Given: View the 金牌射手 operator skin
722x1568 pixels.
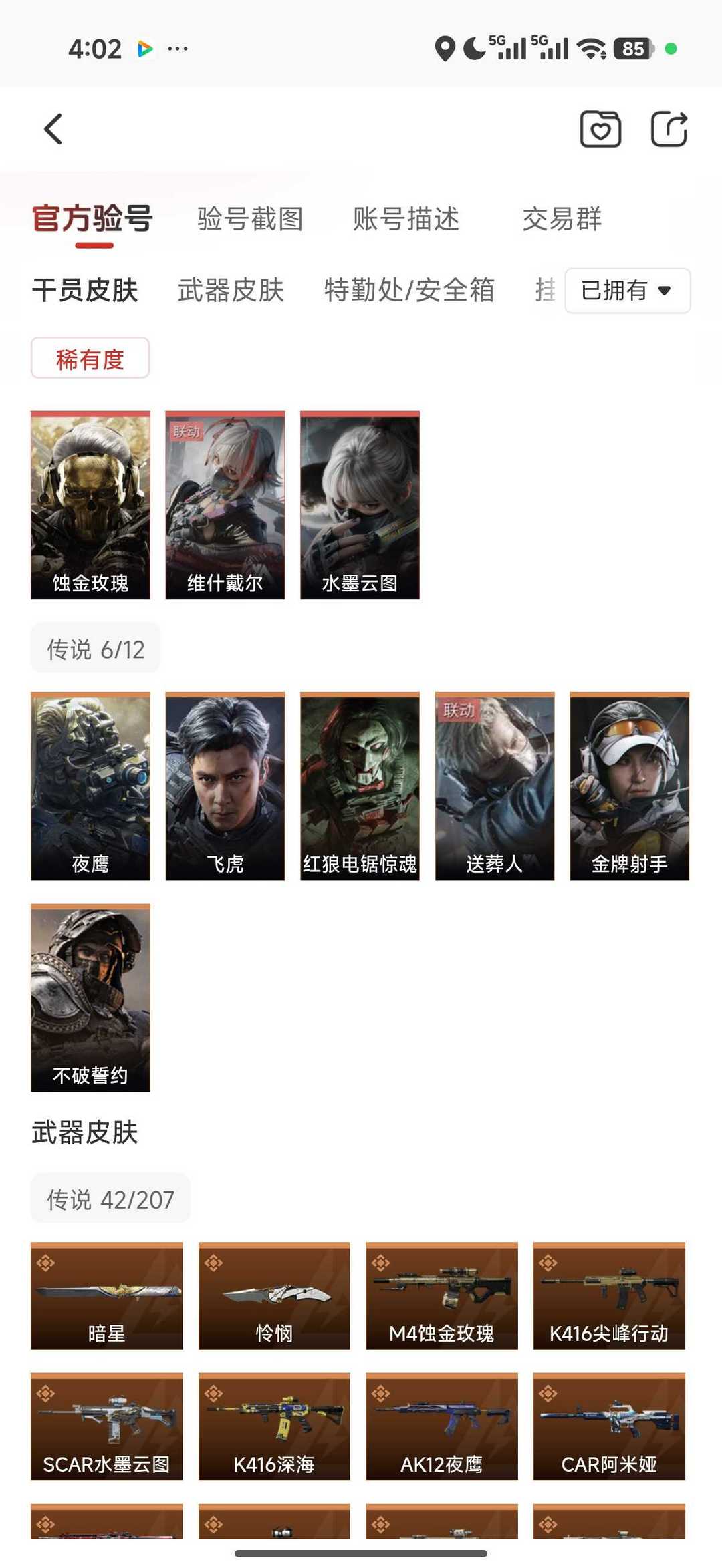Looking at the screenshot, I should pyautogui.click(x=629, y=786).
